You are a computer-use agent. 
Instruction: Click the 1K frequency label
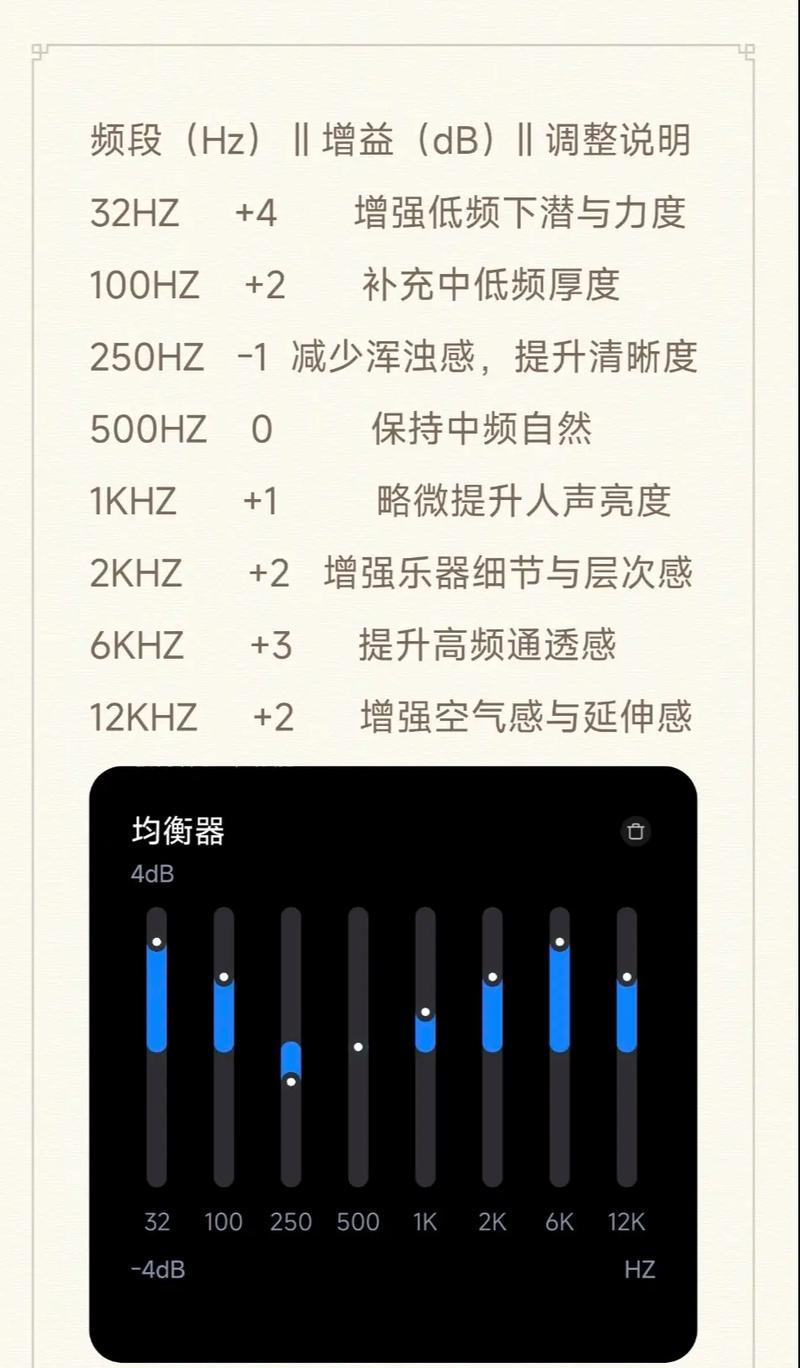pyautogui.click(x=424, y=1222)
